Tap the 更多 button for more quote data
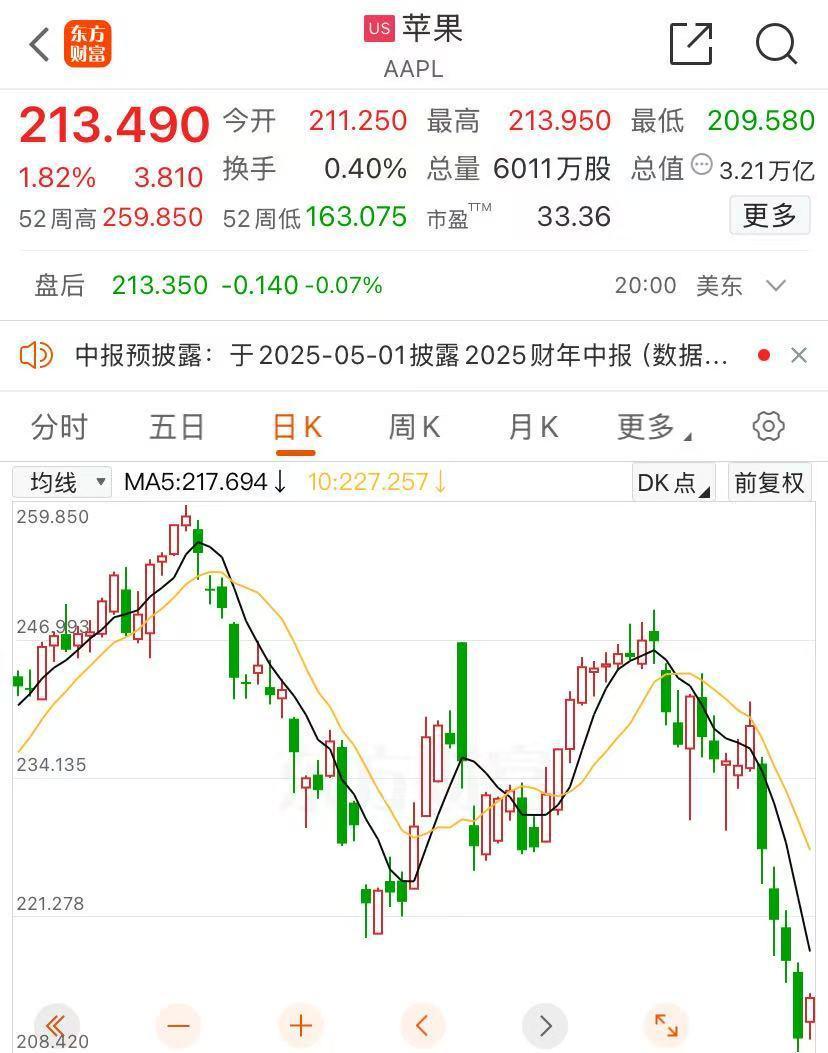 [769, 215]
